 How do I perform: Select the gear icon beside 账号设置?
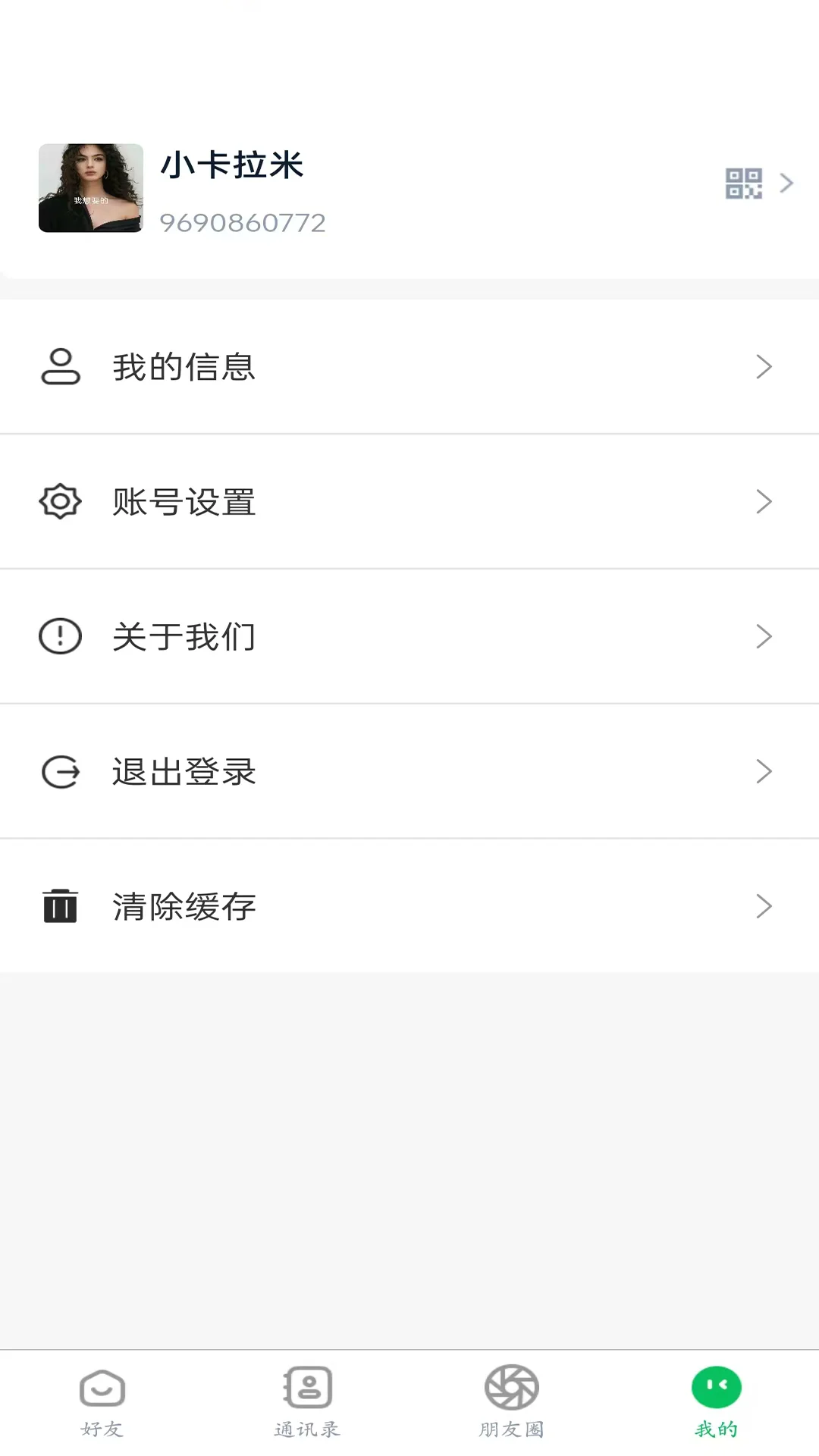pos(60,501)
